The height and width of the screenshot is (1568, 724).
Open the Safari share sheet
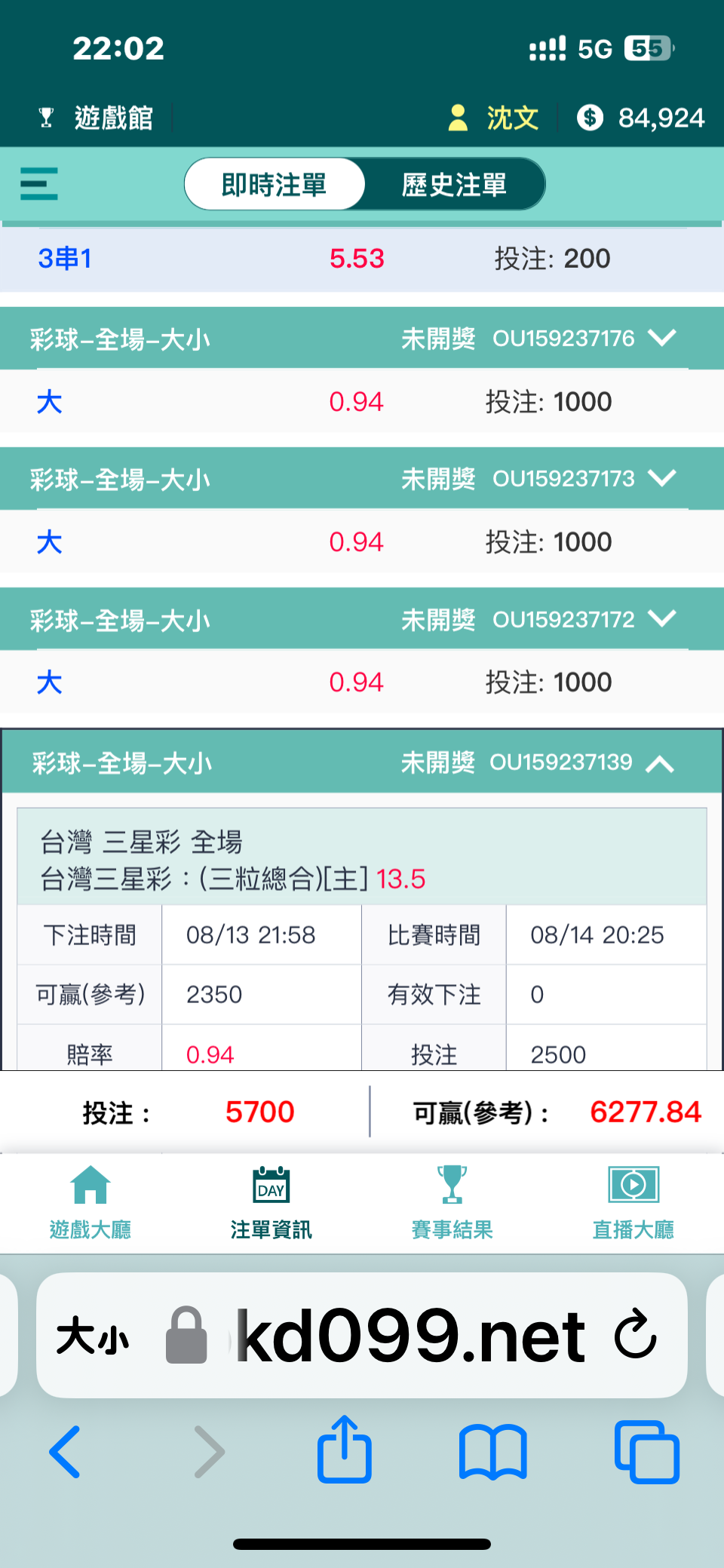point(345,1450)
